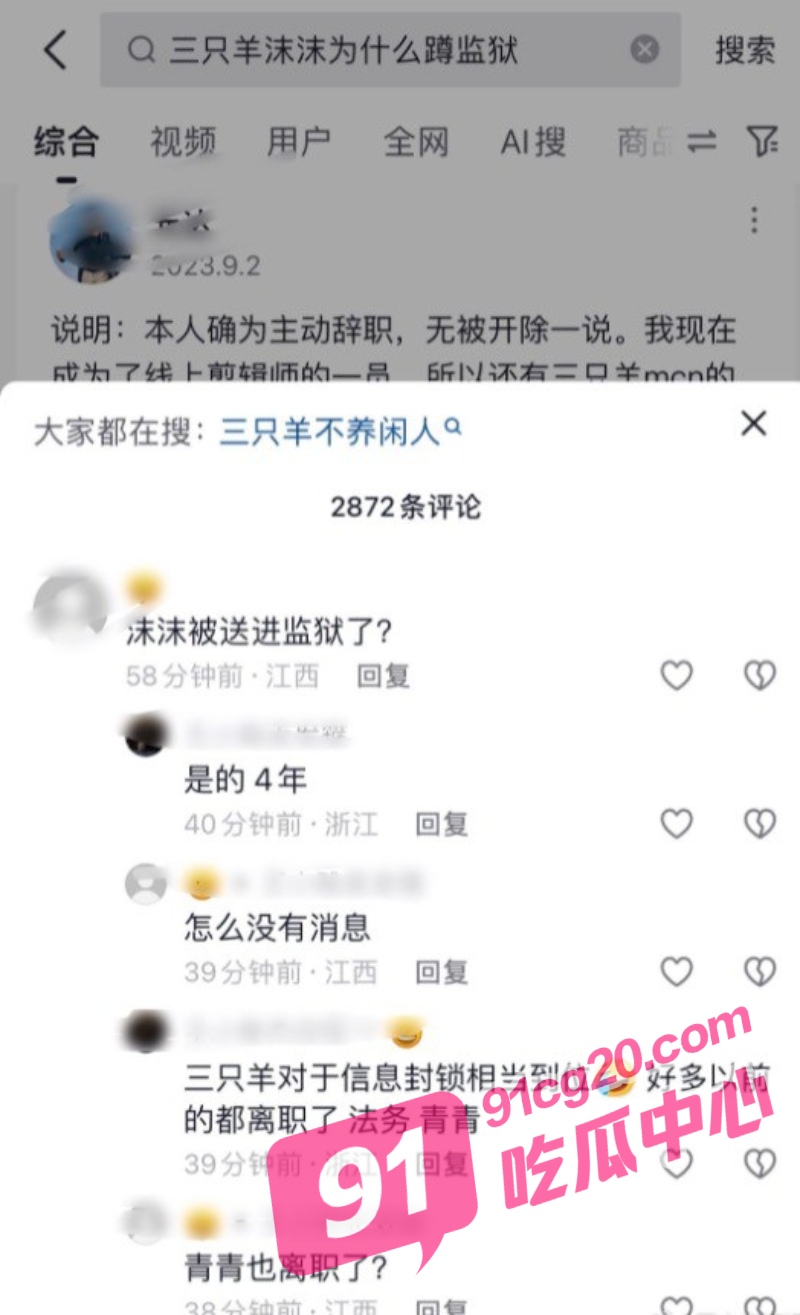Switch to the 全网 tab
The width and height of the screenshot is (800, 1315).
[x=416, y=142]
